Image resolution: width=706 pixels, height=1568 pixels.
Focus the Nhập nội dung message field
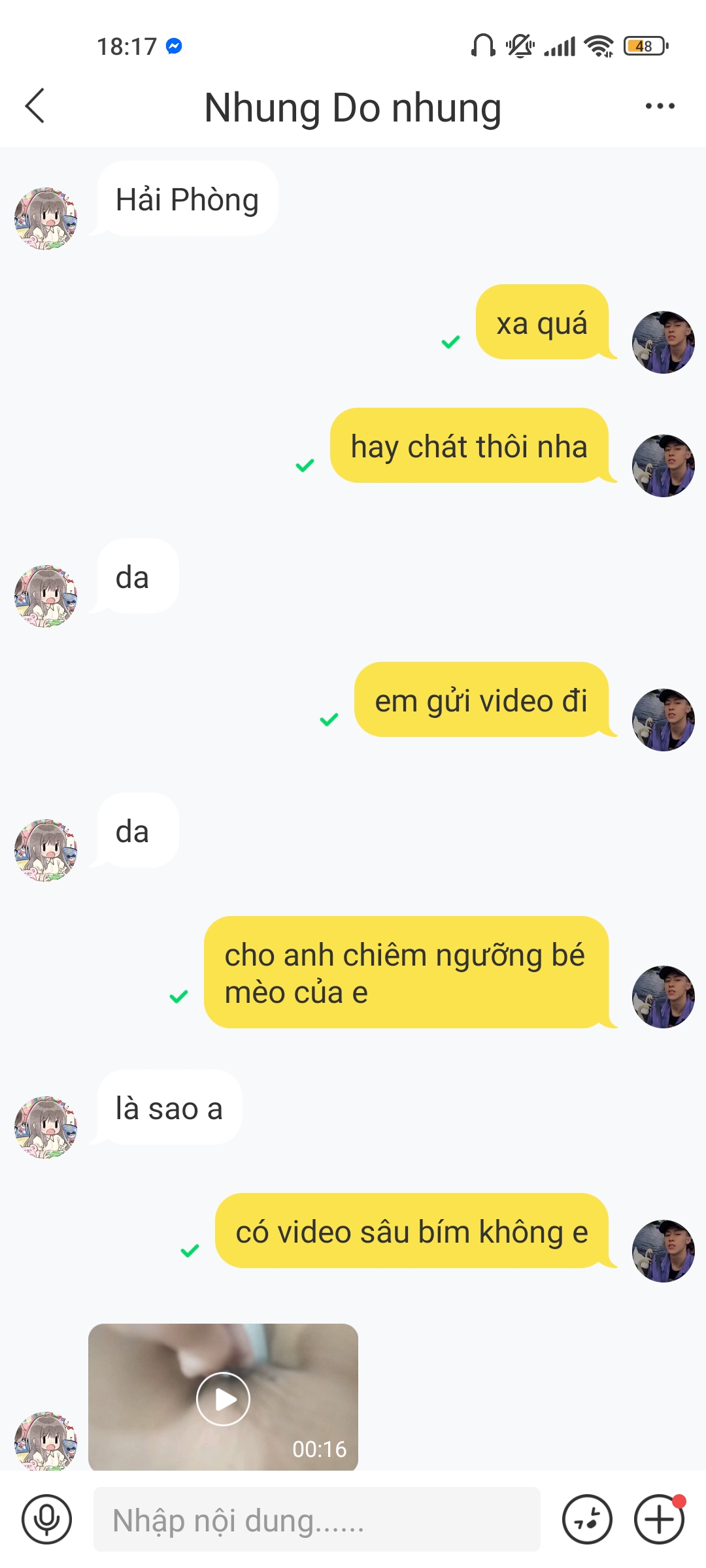pyautogui.click(x=316, y=1519)
